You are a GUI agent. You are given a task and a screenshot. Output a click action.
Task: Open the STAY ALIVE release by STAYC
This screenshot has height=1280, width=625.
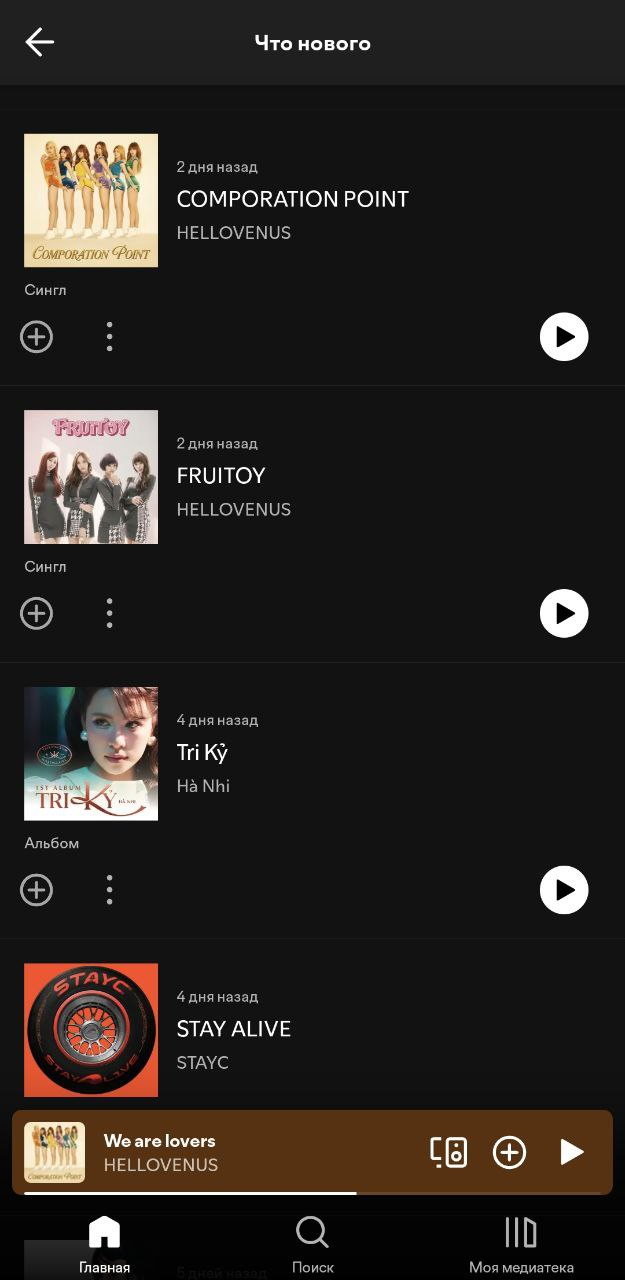click(233, 1029)
